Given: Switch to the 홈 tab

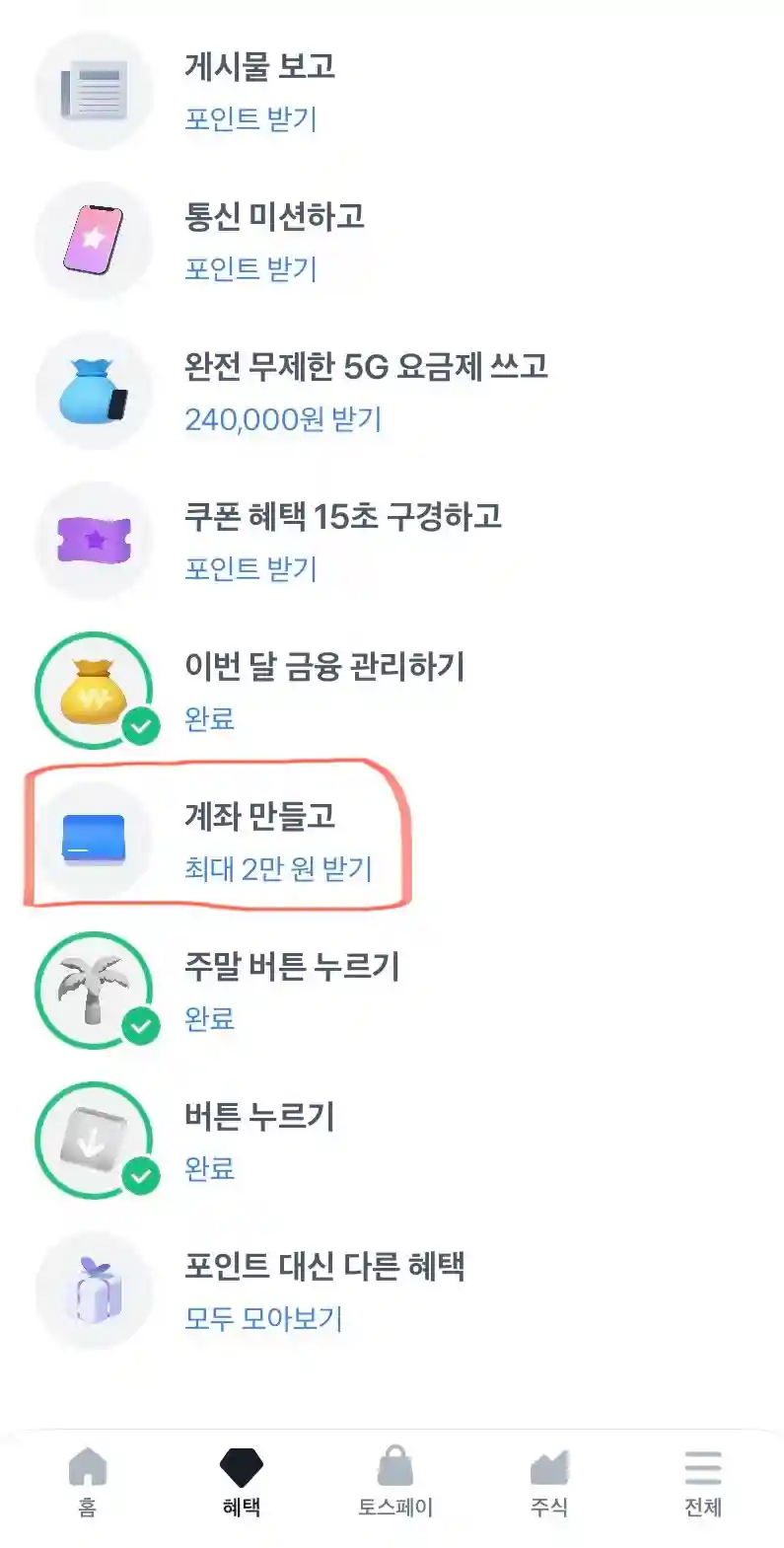Looking at the screenshot, I should (x=88, y=1482).
